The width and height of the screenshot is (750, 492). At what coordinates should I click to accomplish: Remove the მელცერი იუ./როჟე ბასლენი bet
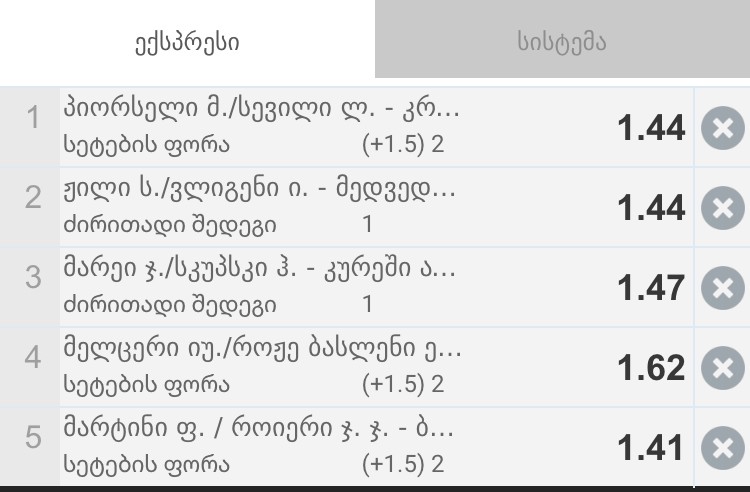(x=722, y=368)
